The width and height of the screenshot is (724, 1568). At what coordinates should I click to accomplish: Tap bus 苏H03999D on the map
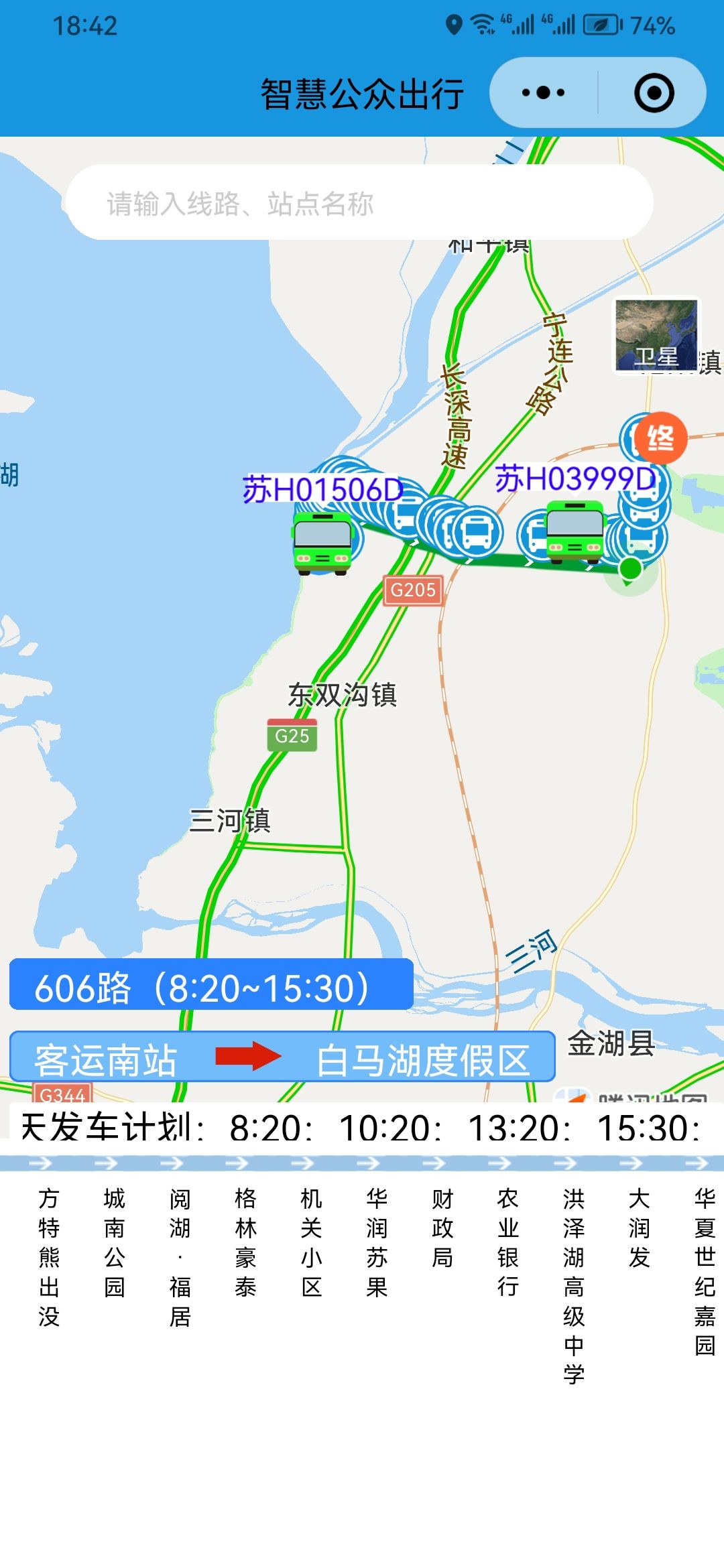pyautogui.click(x=575, y=531)
